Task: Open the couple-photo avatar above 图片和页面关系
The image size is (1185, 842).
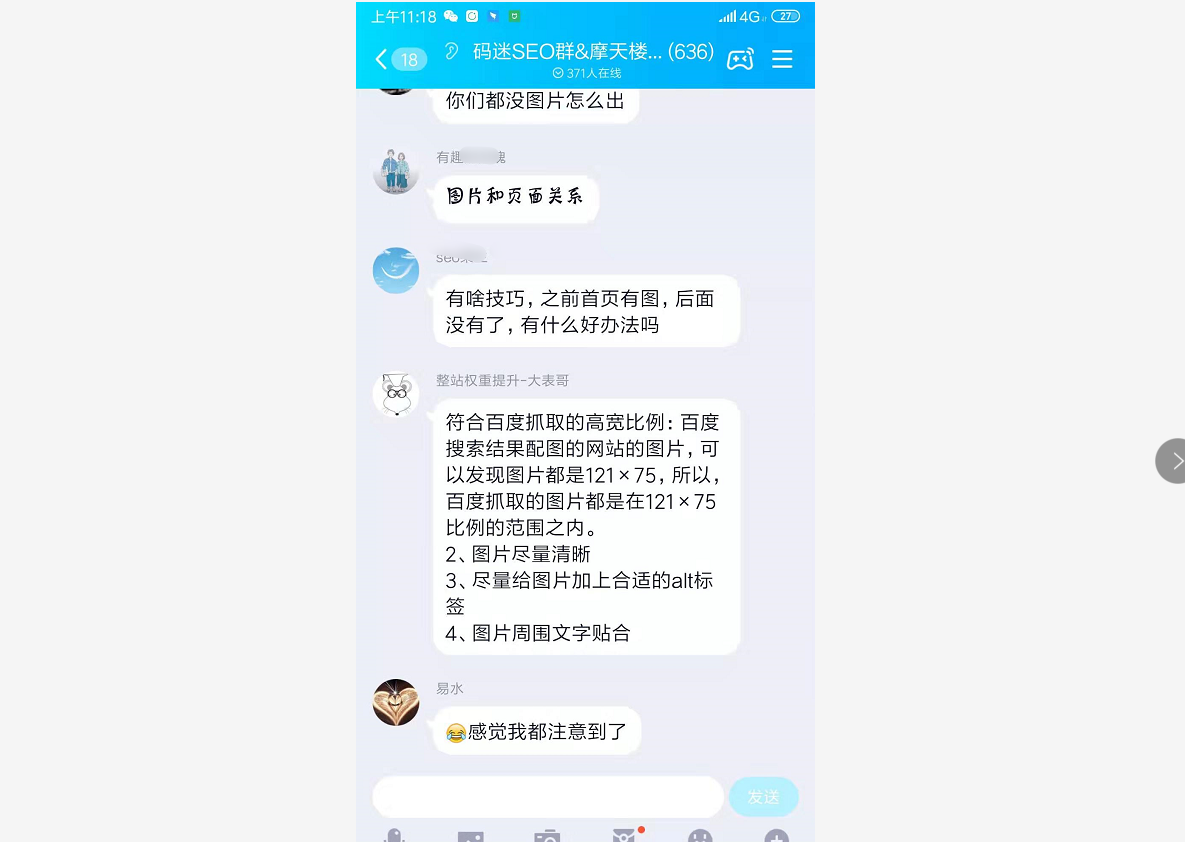Action: (396, 170)
